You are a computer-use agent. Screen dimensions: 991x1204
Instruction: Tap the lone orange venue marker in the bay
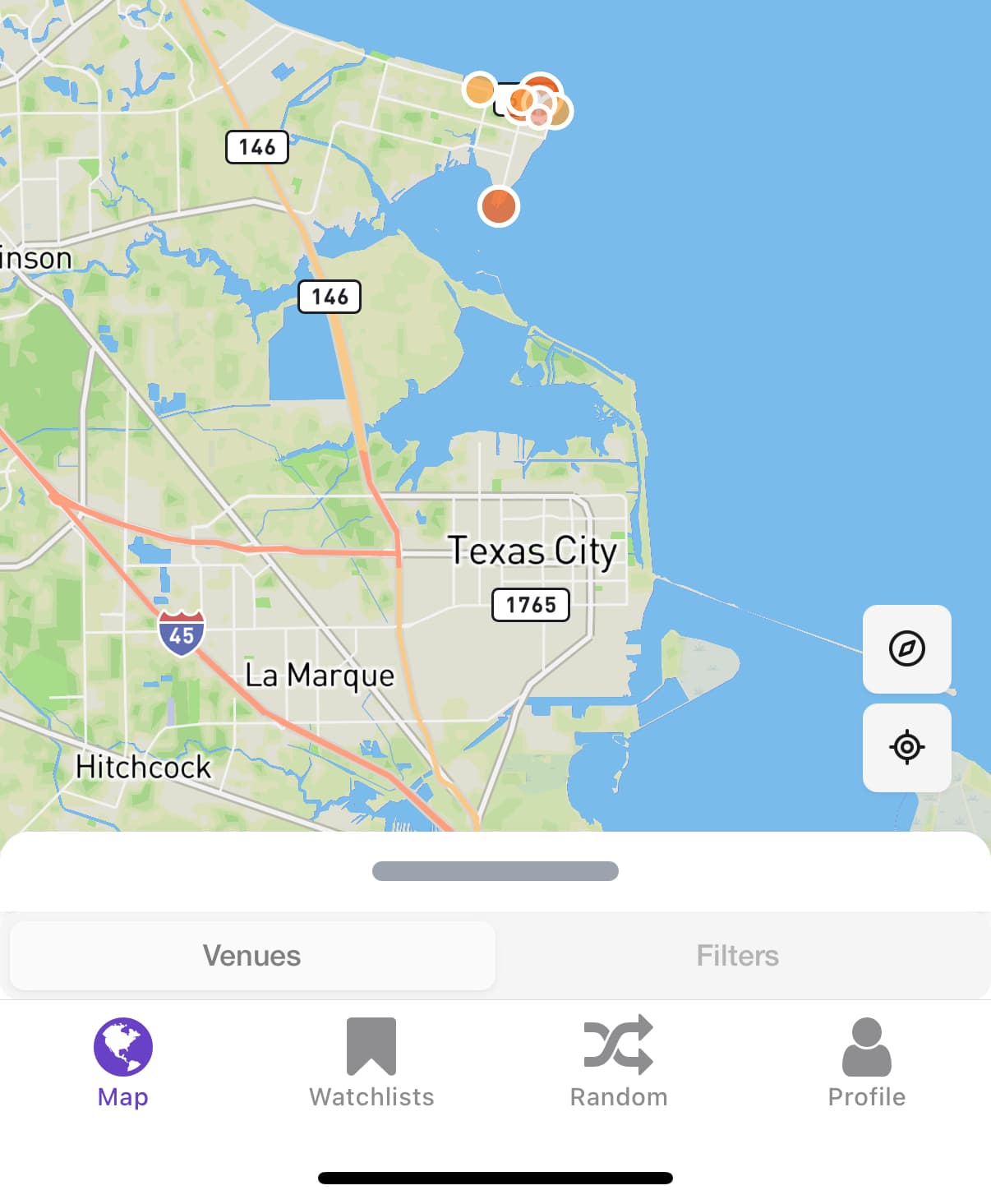pyautogui.click(x=498, y=205)
